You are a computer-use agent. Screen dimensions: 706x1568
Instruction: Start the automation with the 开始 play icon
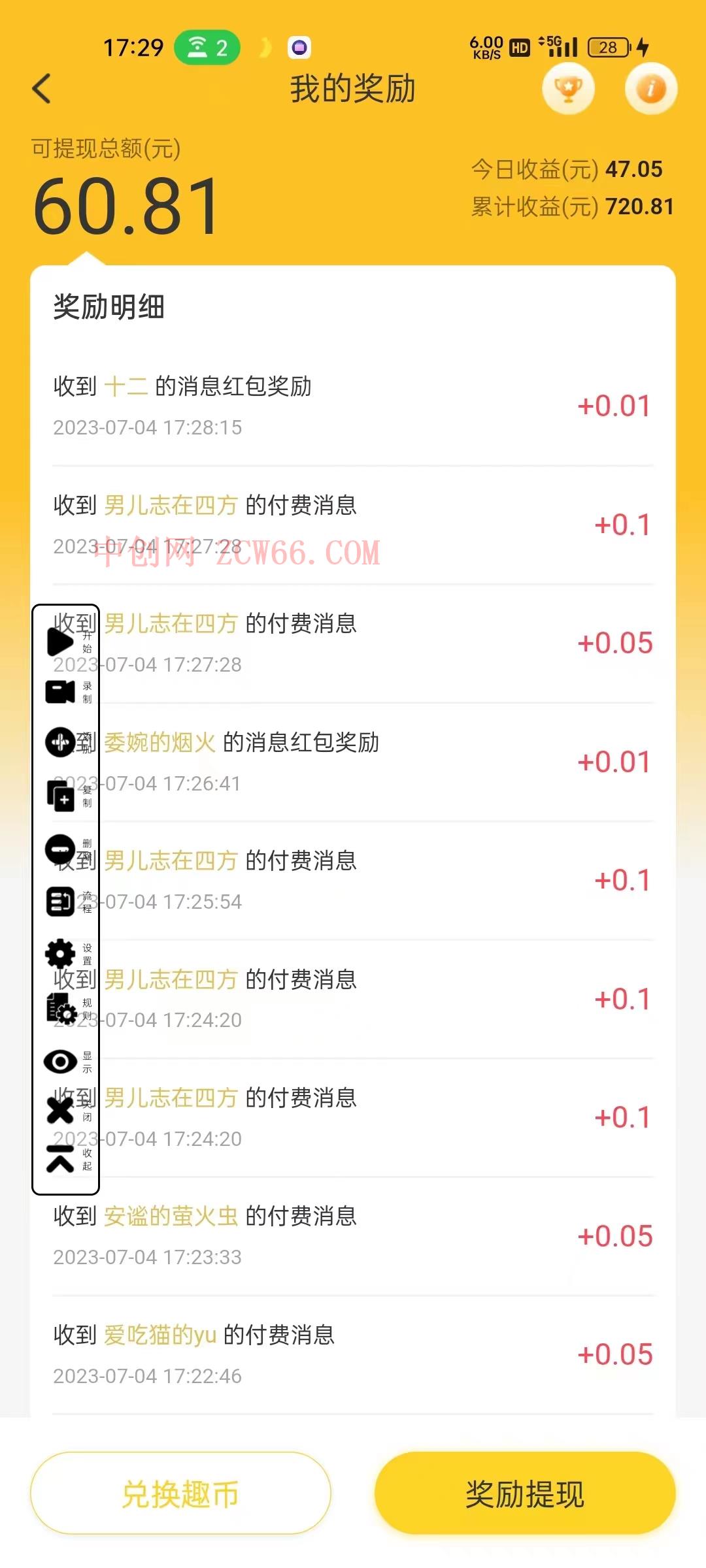[61, 642]
